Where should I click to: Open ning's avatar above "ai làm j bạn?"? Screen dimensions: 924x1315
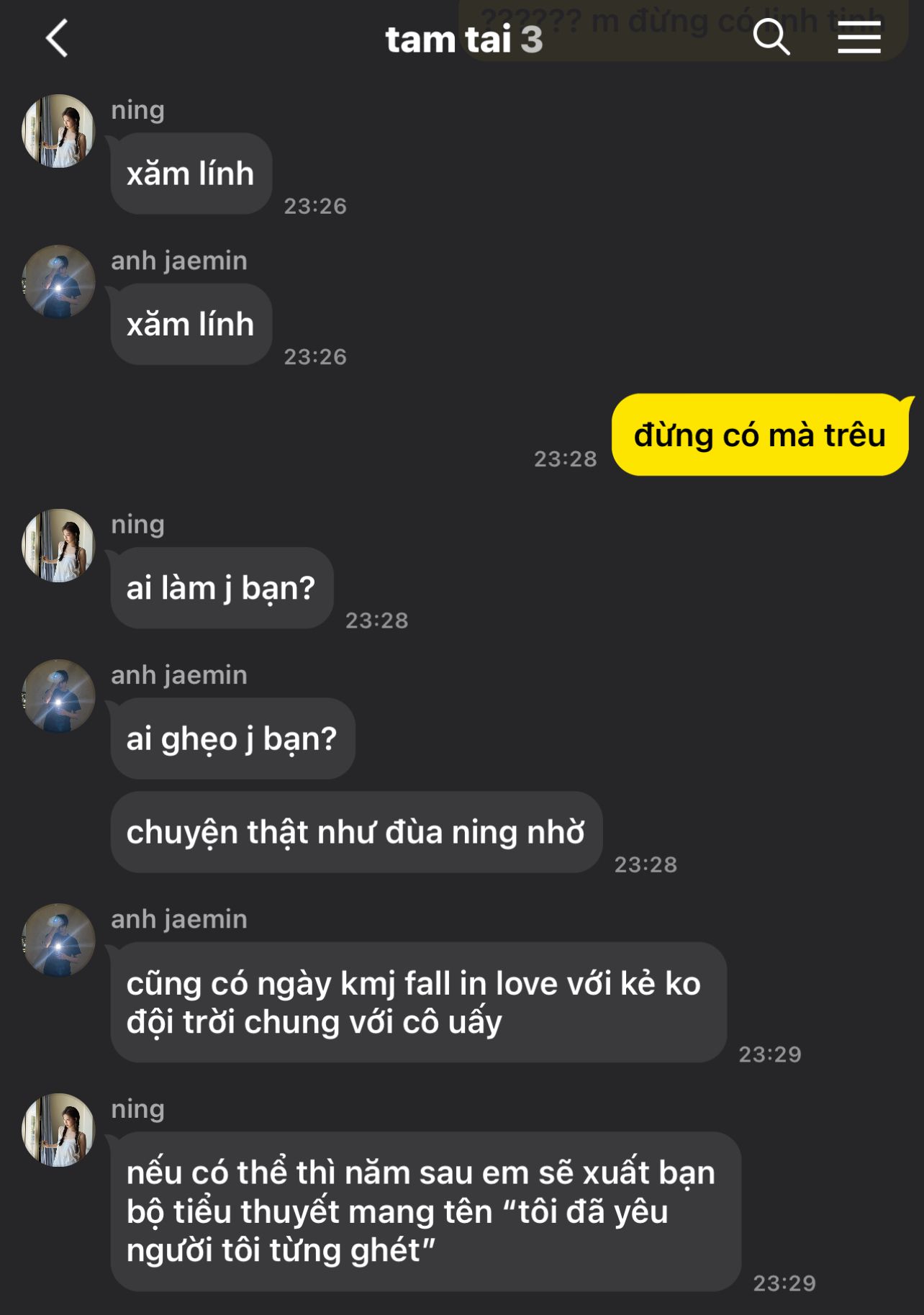point(58,546)
